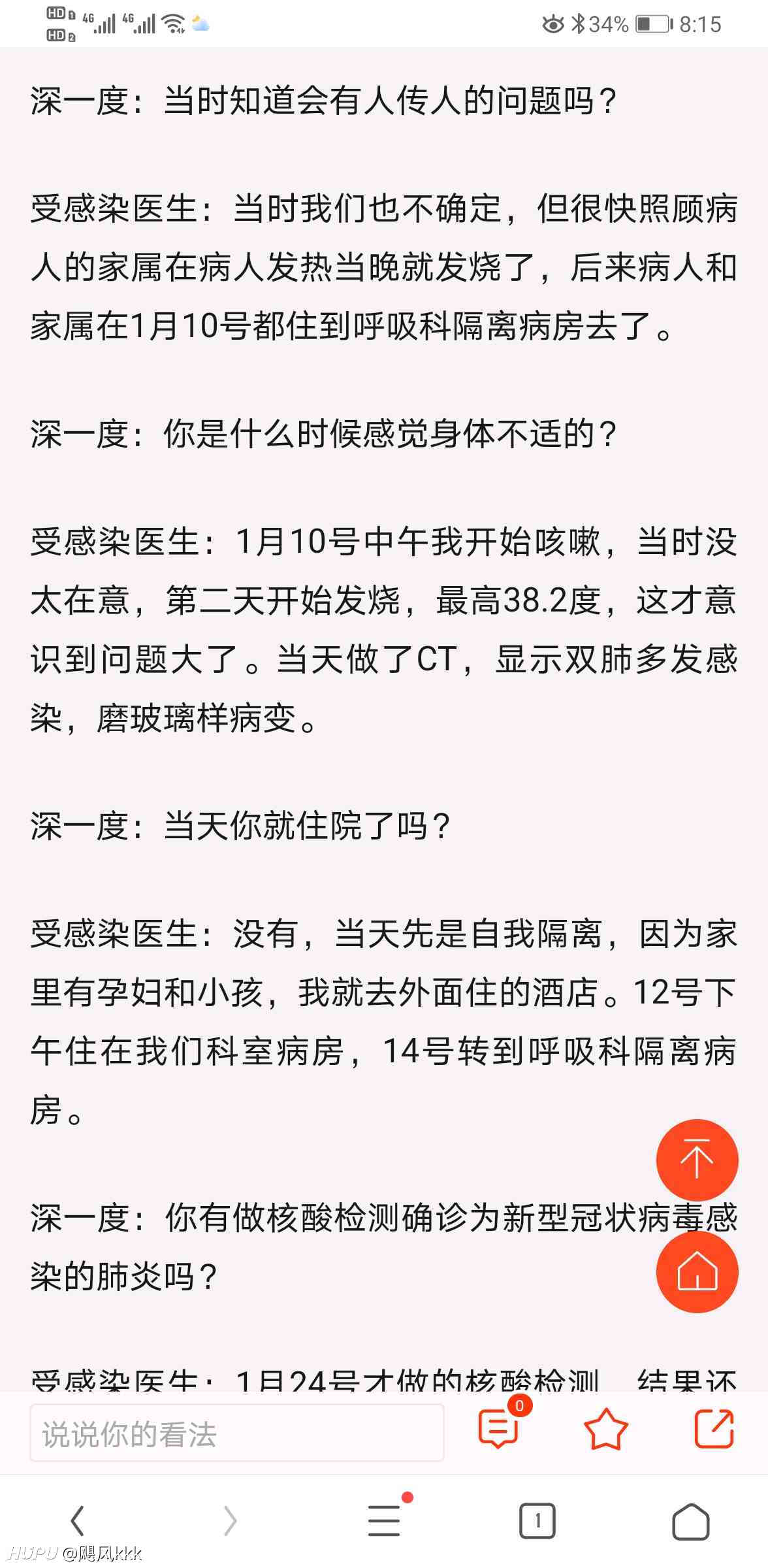Go forward with the browser forward arrow

230,1521
